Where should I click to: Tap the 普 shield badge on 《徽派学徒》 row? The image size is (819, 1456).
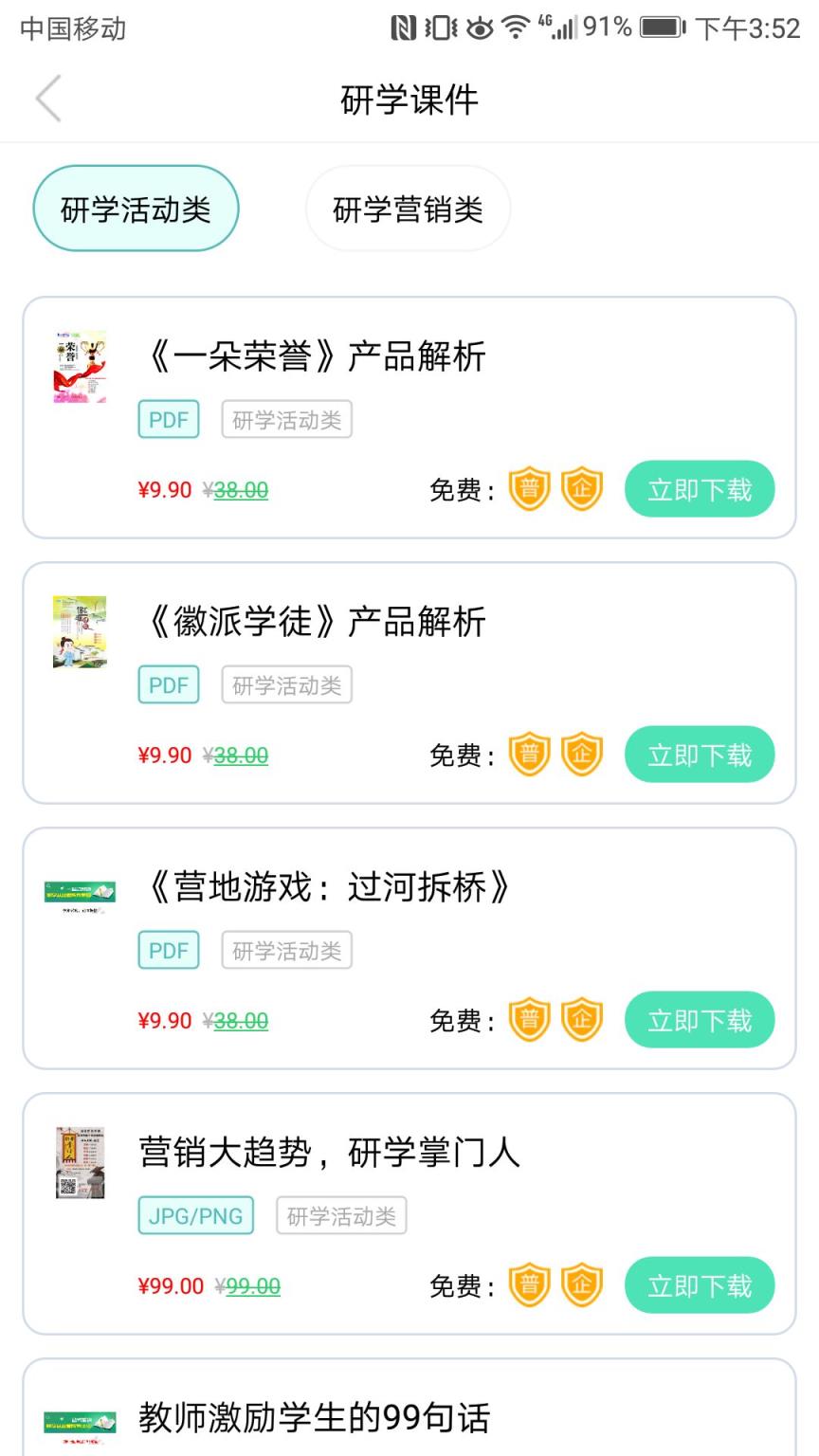[530, 755]
